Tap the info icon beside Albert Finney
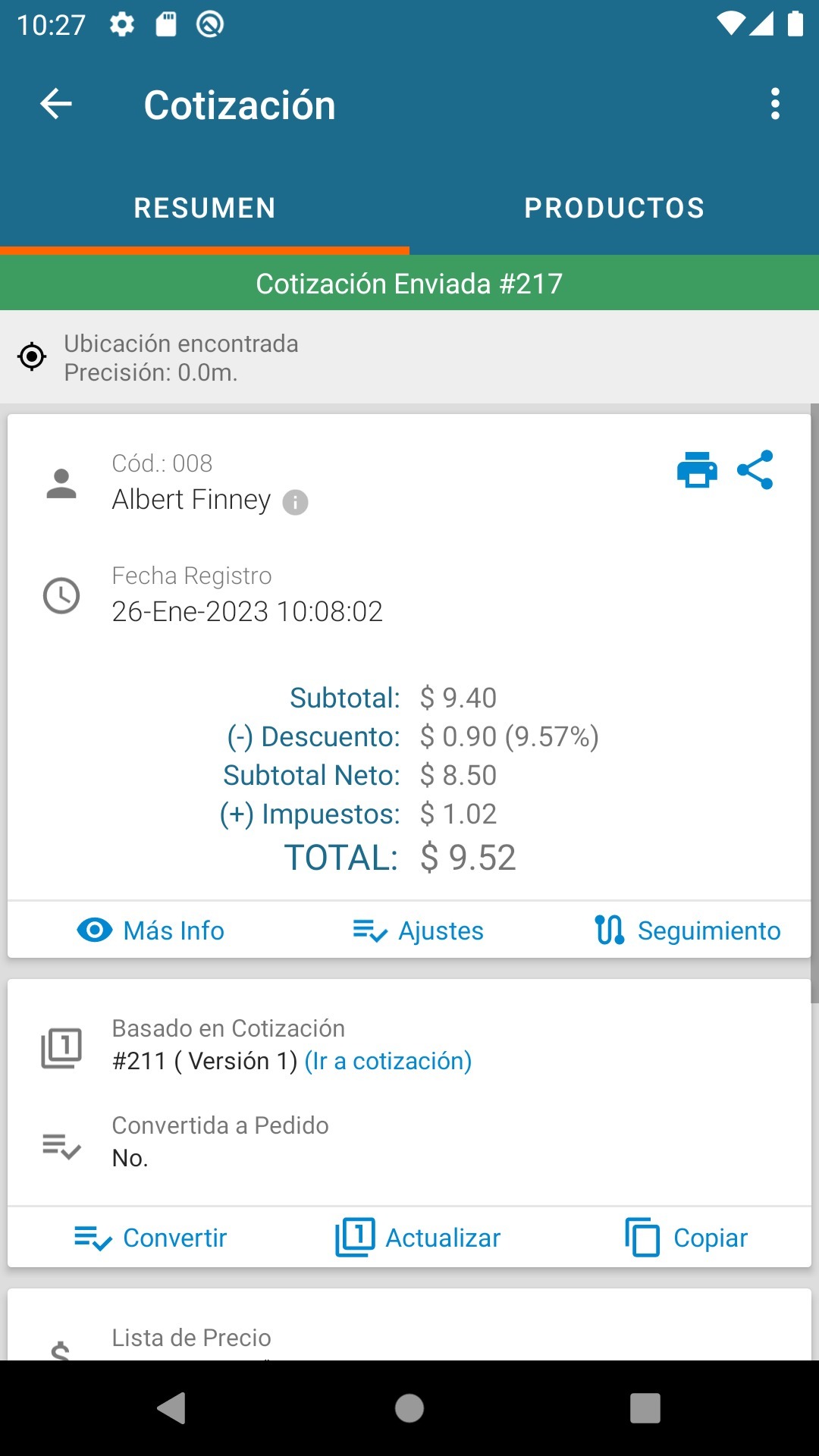The height and width of the screenshot is (1456, 819). [x=295, y=502]
